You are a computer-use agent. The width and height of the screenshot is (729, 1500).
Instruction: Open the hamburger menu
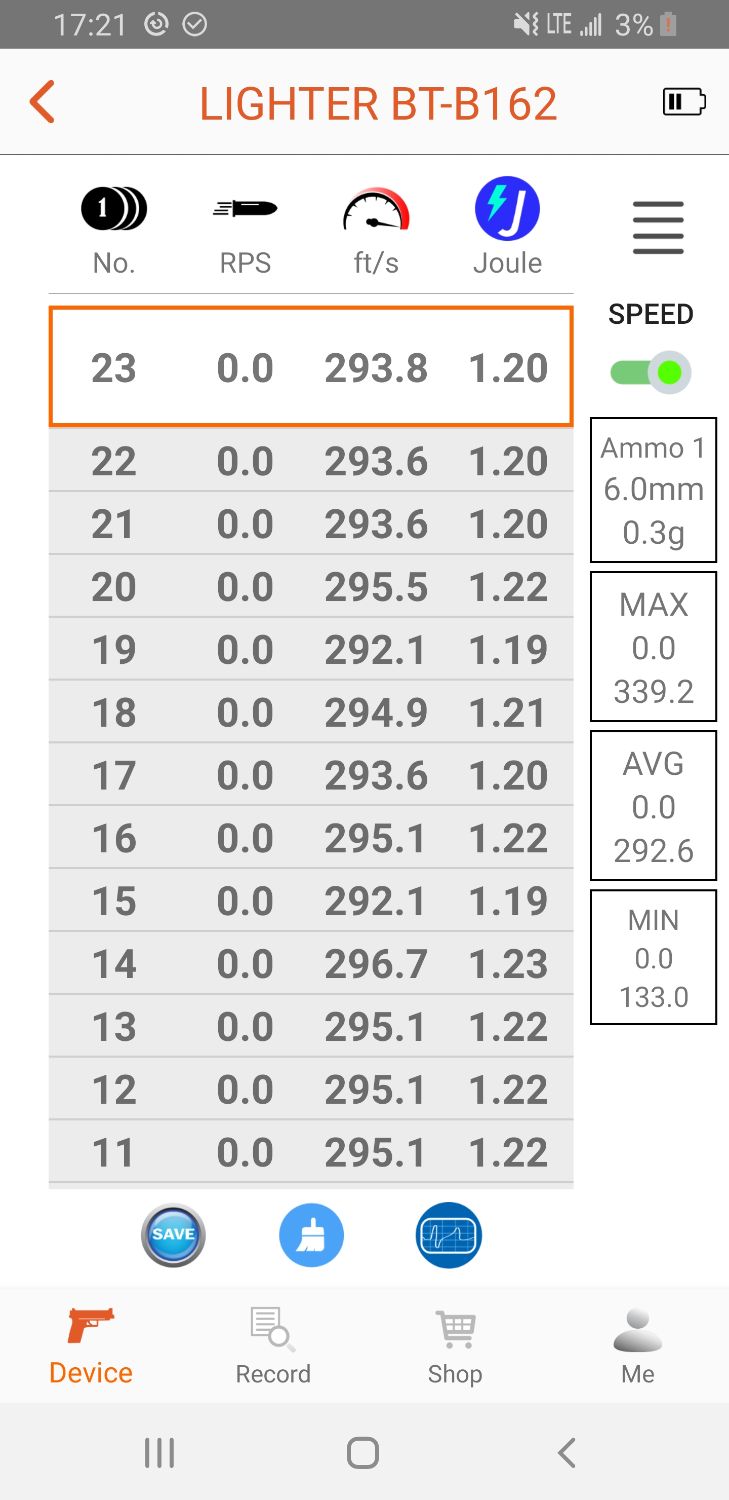(x=658, y=227)
